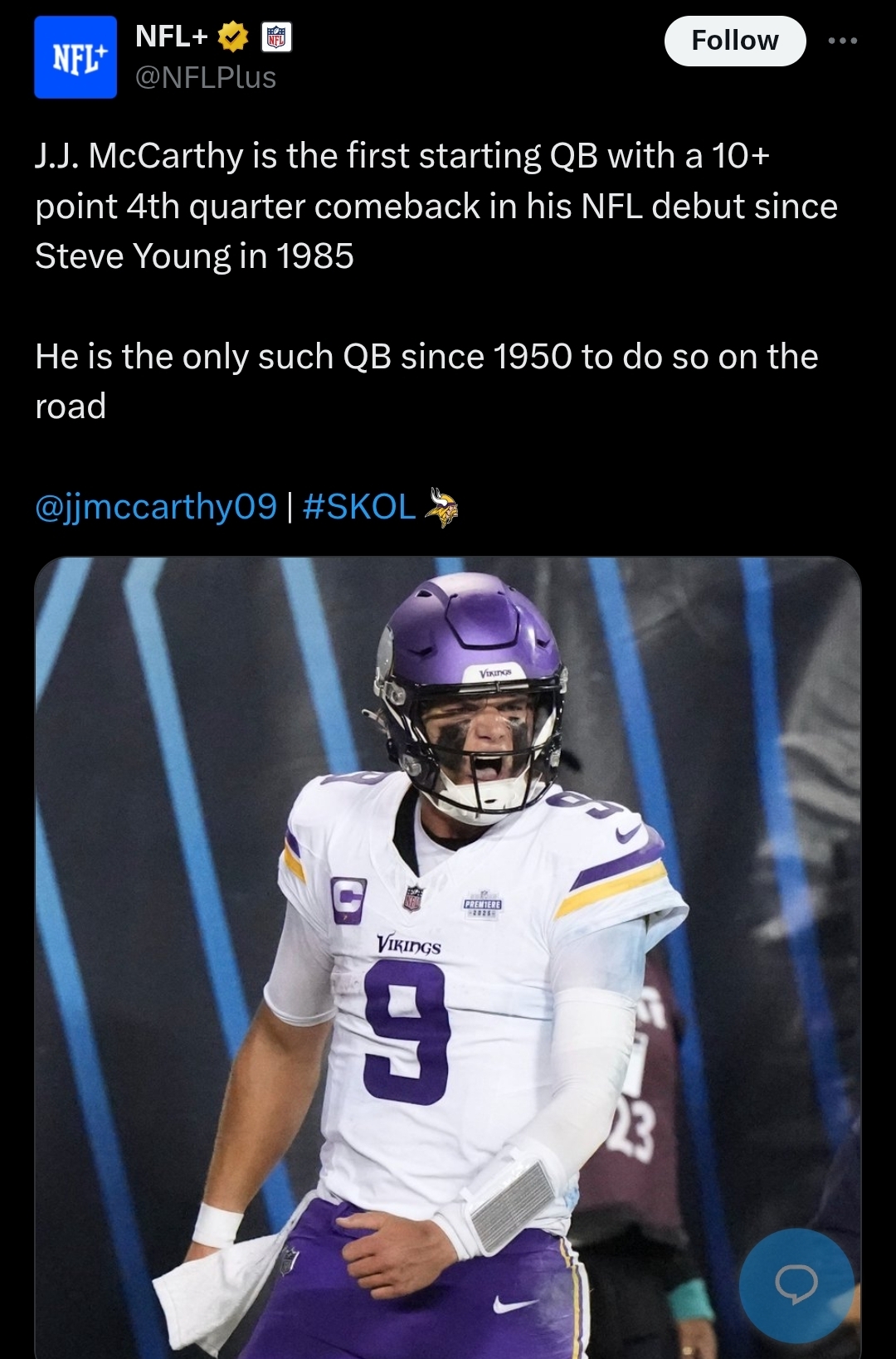Open the NFL affiliation badge

tap(276, 37)
